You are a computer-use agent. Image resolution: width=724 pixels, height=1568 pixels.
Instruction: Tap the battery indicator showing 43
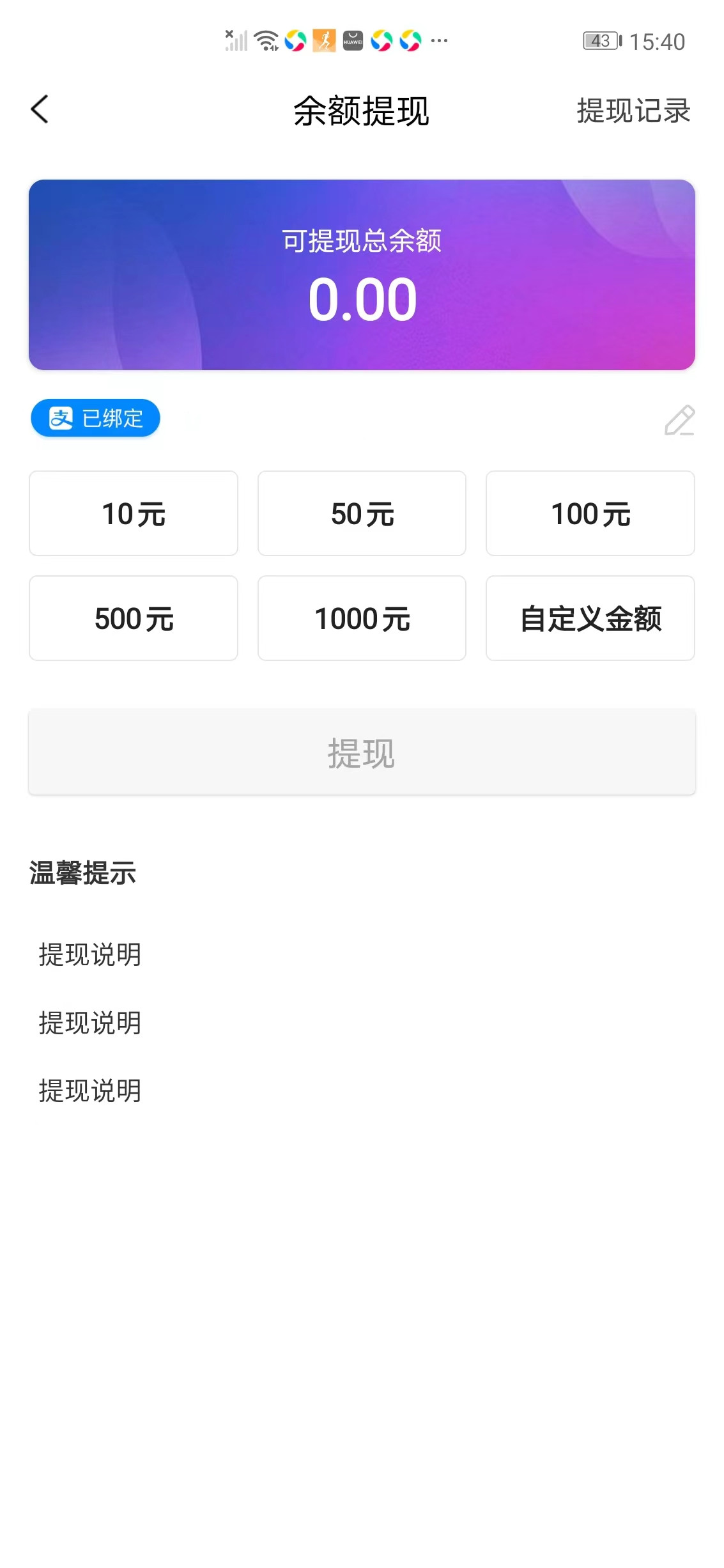599,40
